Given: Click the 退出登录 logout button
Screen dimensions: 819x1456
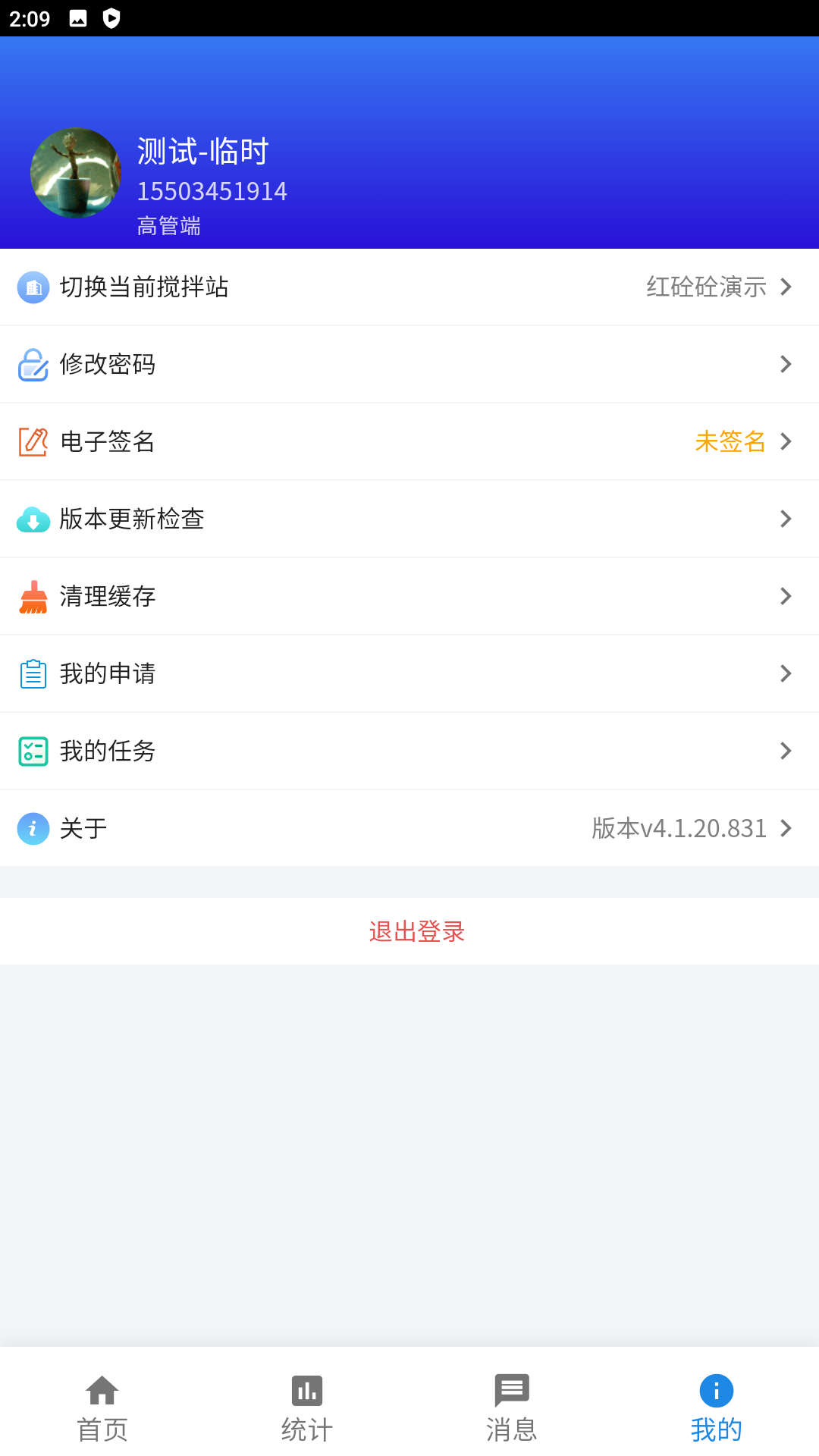Looking at the screenshot, I should click(x=416, y=931).
